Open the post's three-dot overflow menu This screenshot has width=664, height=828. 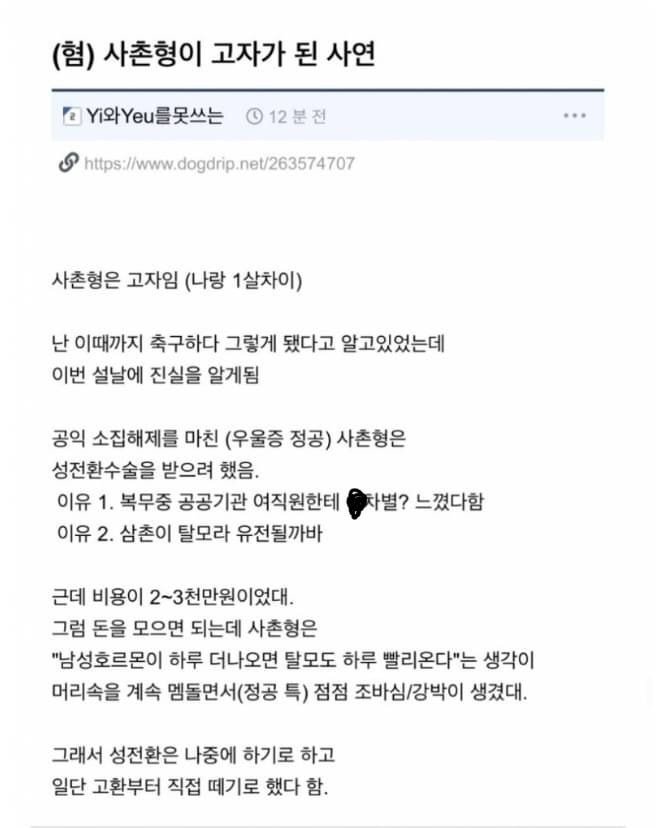pos(574,116)
